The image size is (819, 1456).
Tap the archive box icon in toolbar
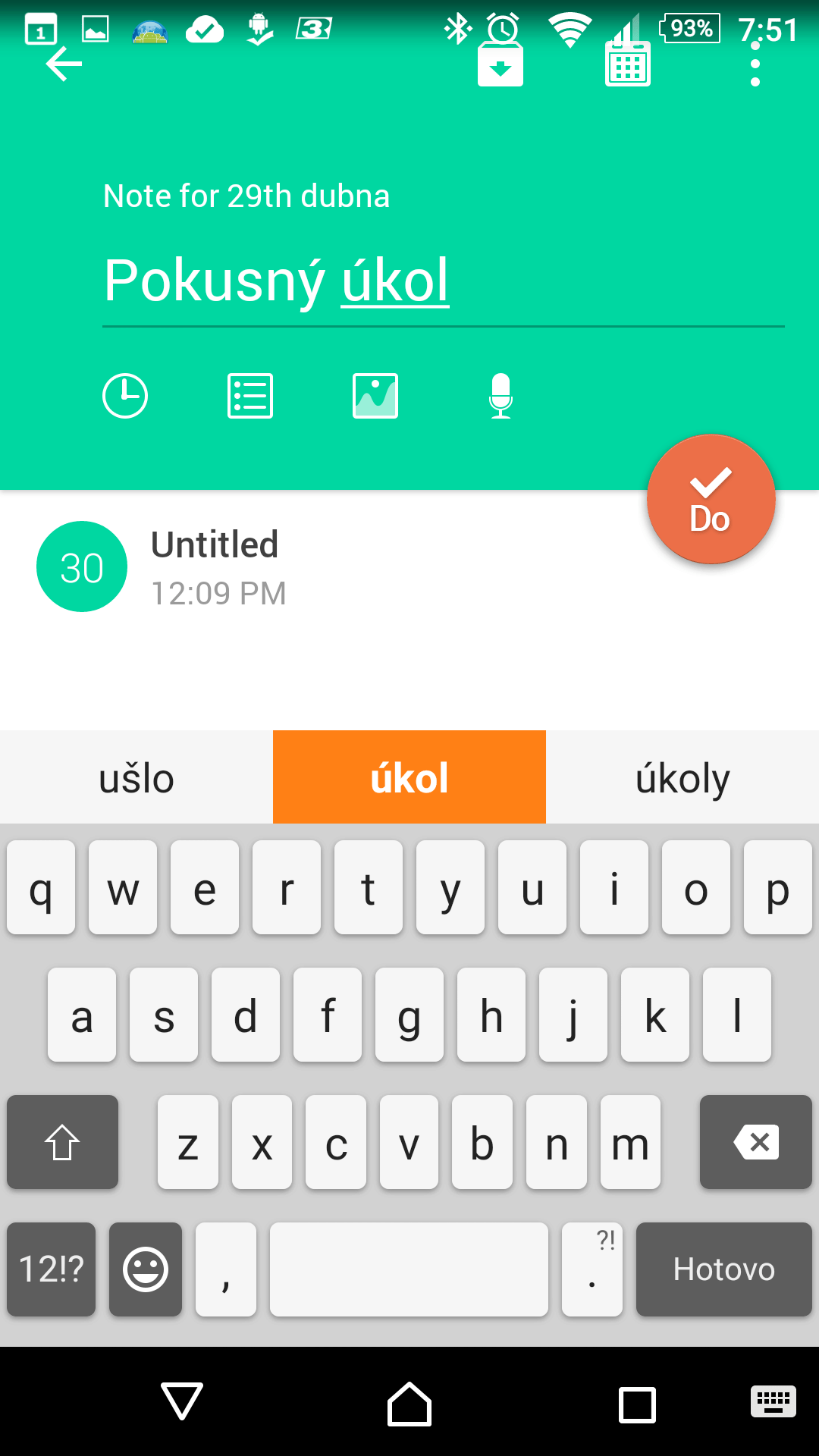coord(500,64)
